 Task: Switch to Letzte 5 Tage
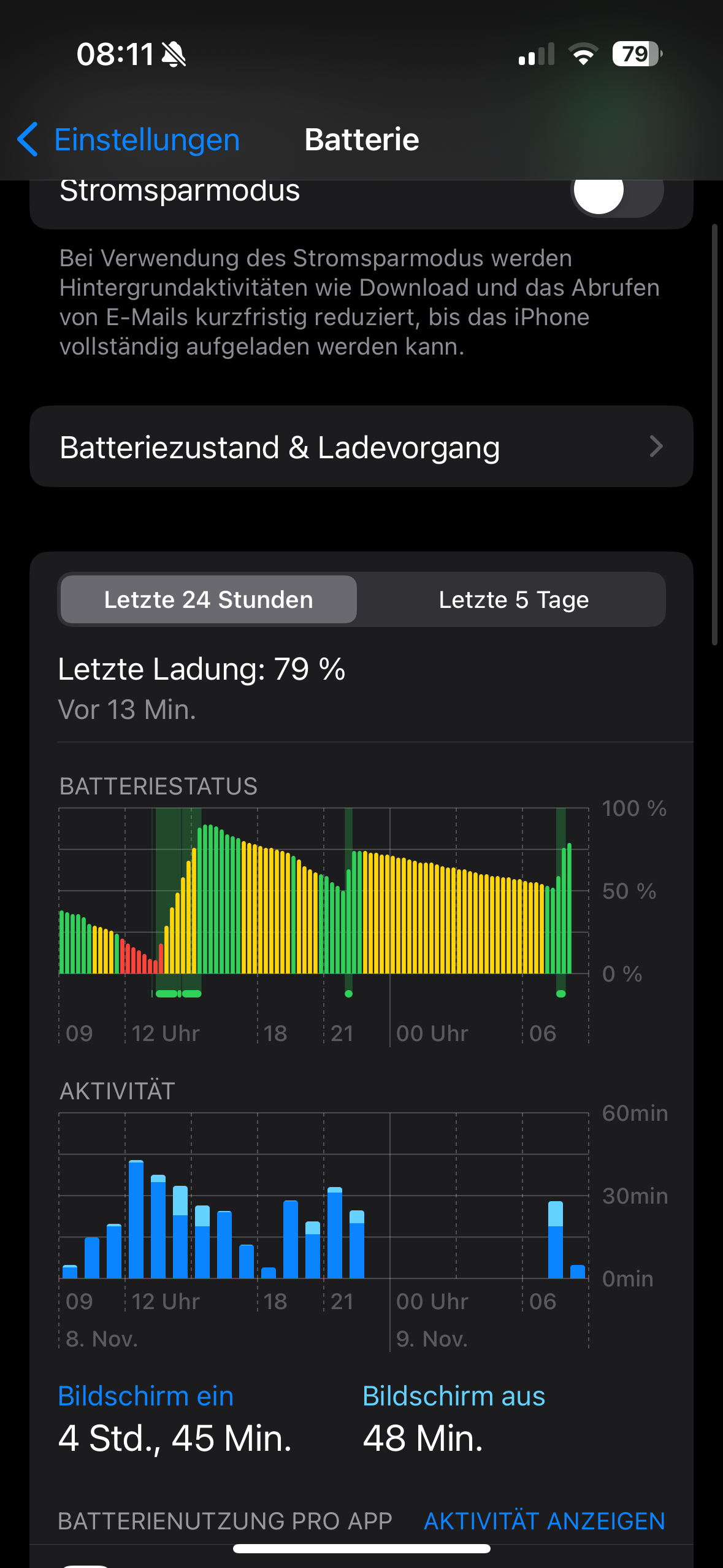tap(513, 600)
